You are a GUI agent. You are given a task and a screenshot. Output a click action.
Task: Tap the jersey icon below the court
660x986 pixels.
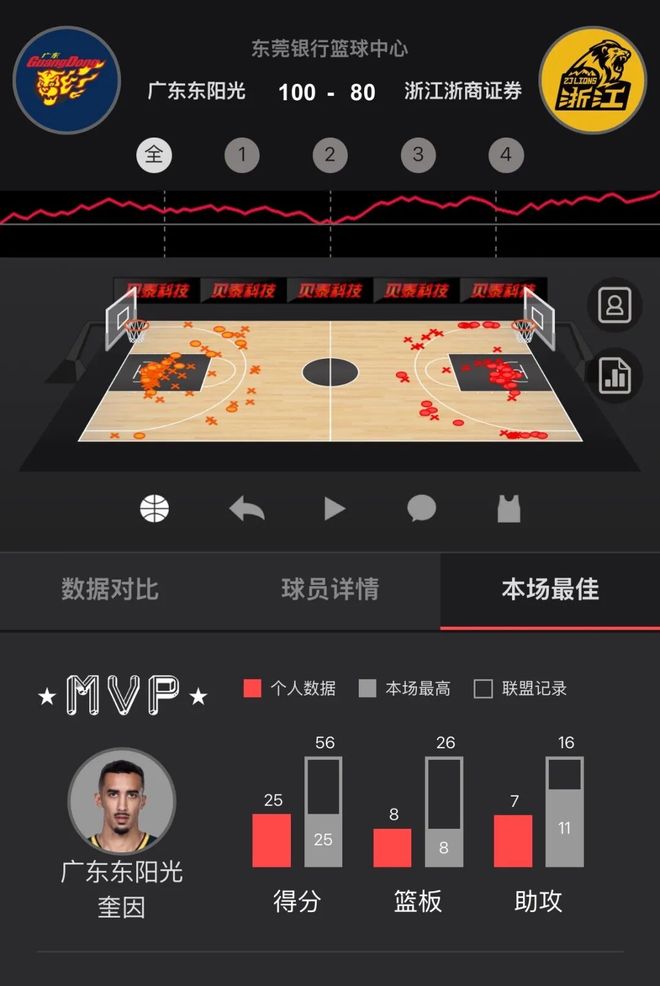click(509, 509)
